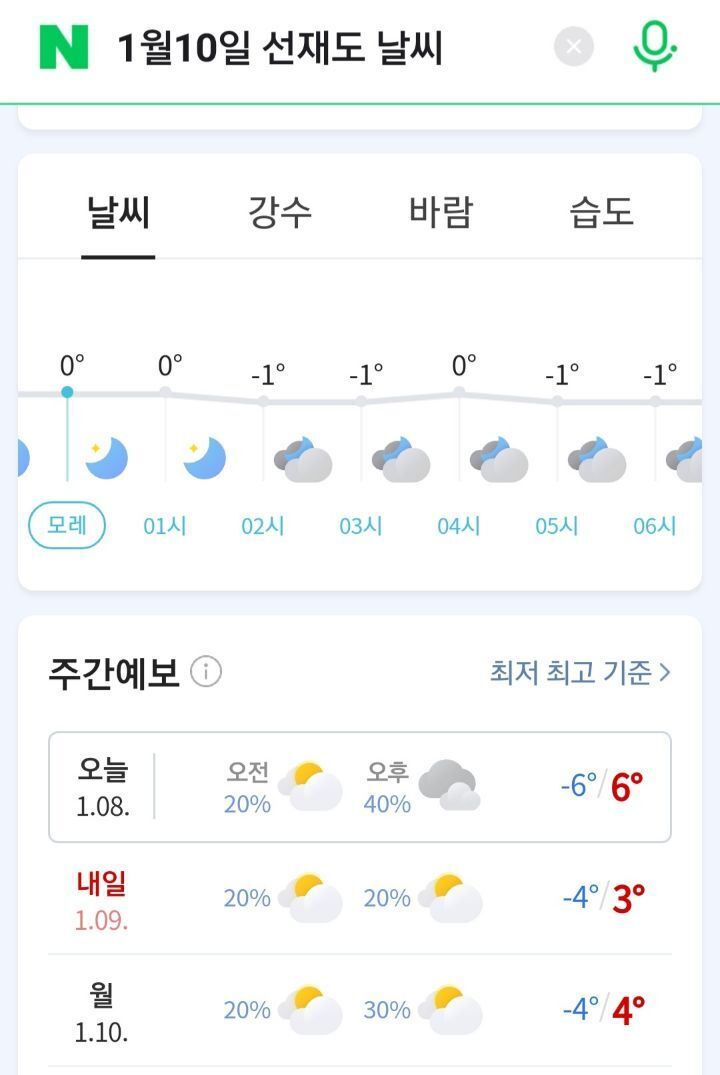Viewport: 720px width, 1075px height.
Task: Open the 최저 최고 기준 link
Action: (579, 672)
